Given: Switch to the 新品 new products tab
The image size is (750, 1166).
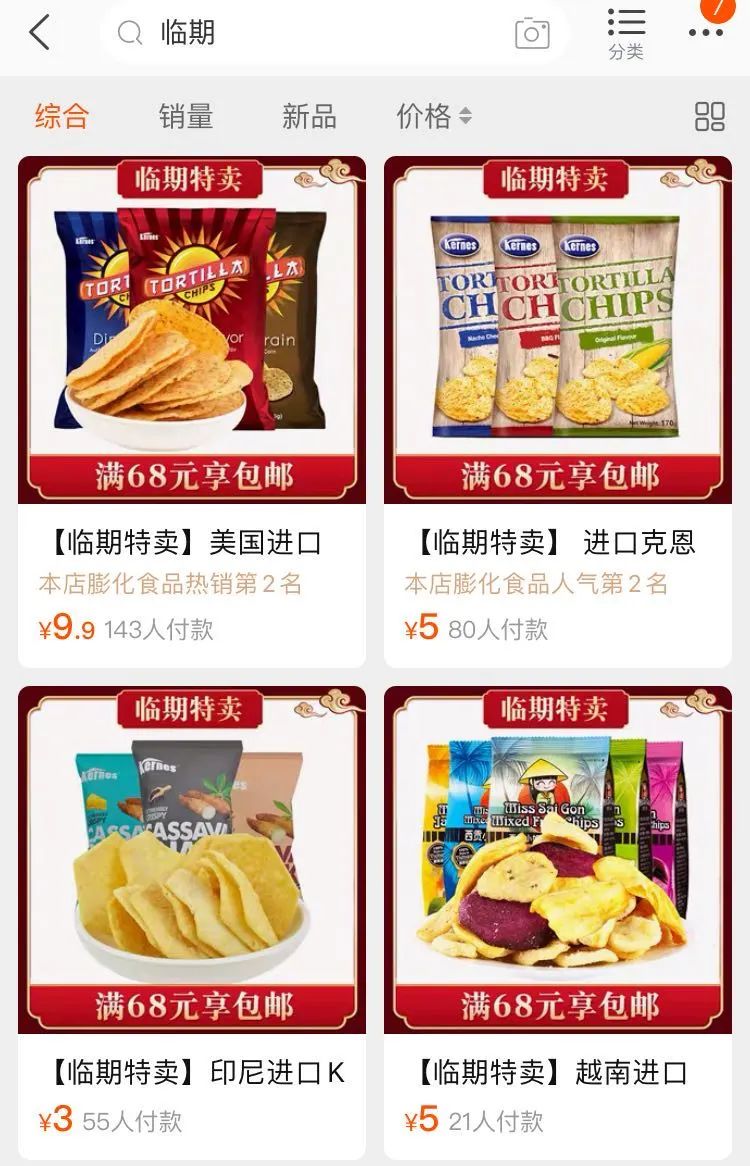Looking at the screenshot, I should 307,116.
